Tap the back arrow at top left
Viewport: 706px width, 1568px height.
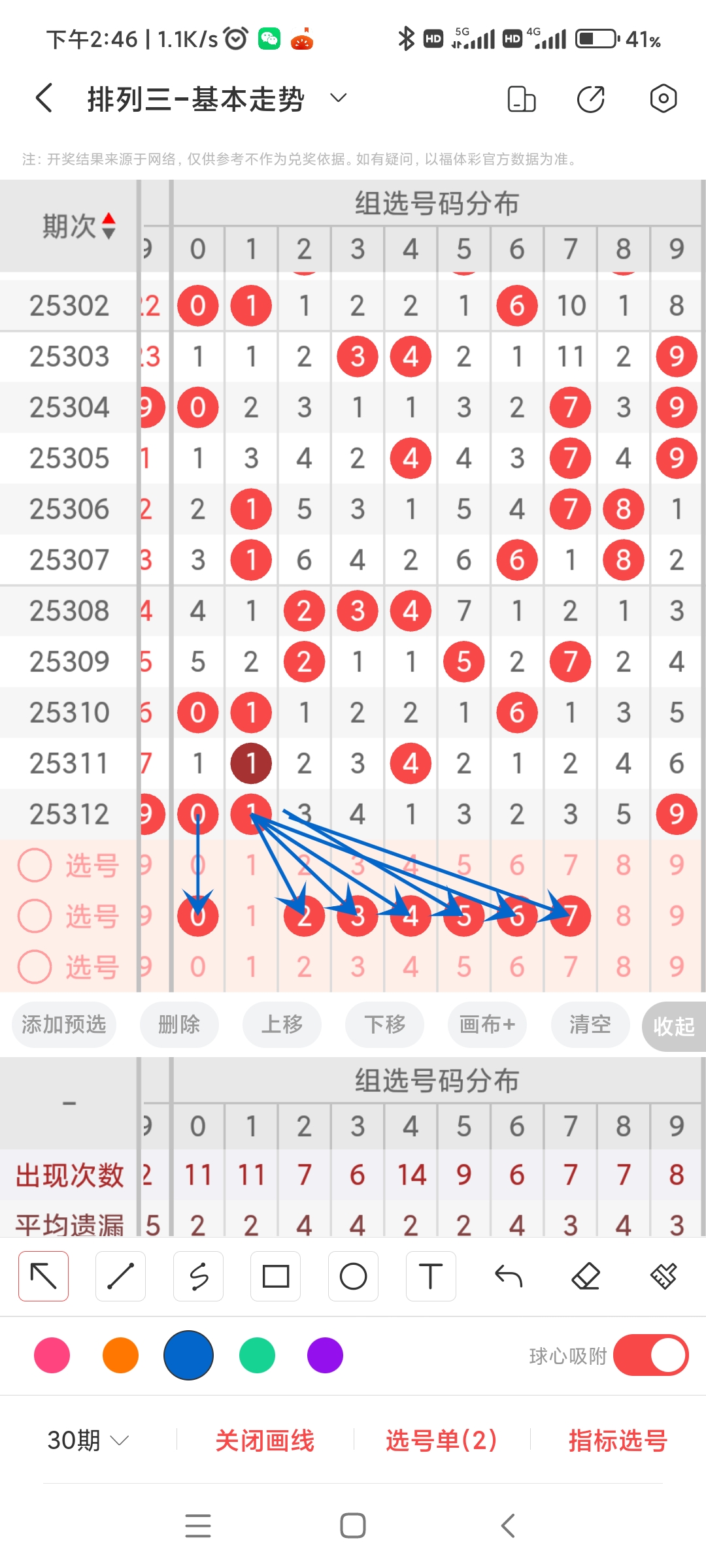pos(43,98)
